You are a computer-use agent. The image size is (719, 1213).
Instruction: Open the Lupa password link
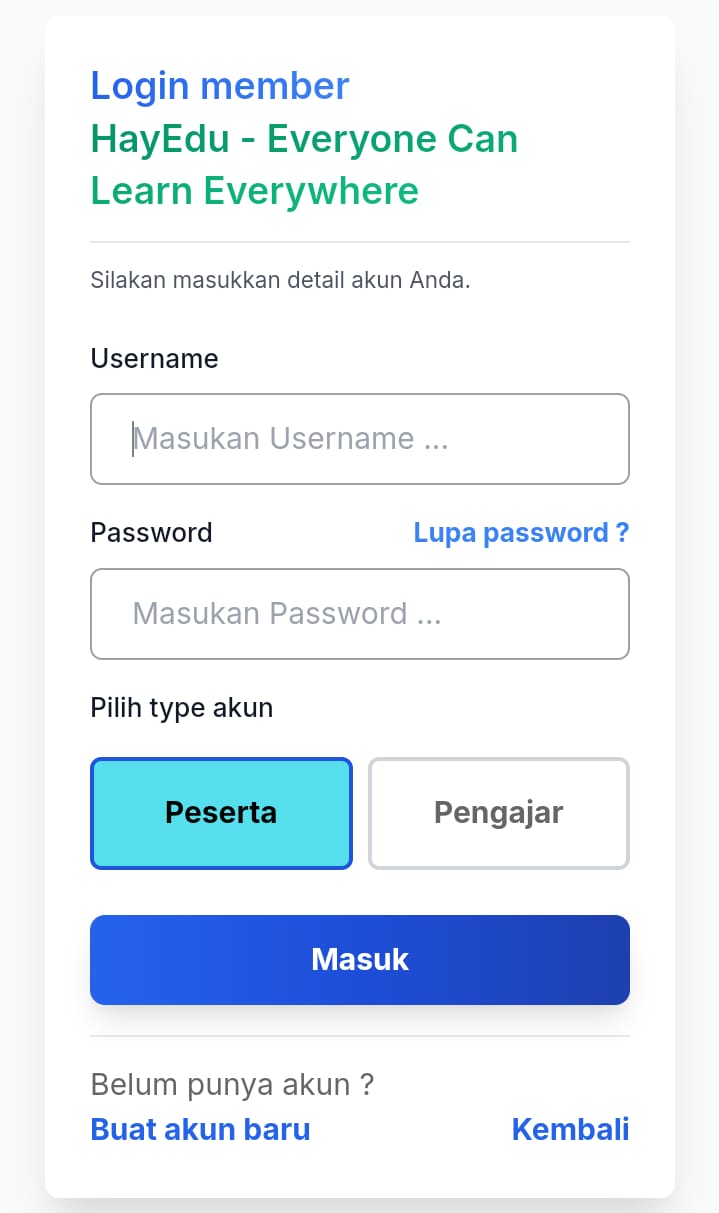pyautogui.click(x=521, y=532)
